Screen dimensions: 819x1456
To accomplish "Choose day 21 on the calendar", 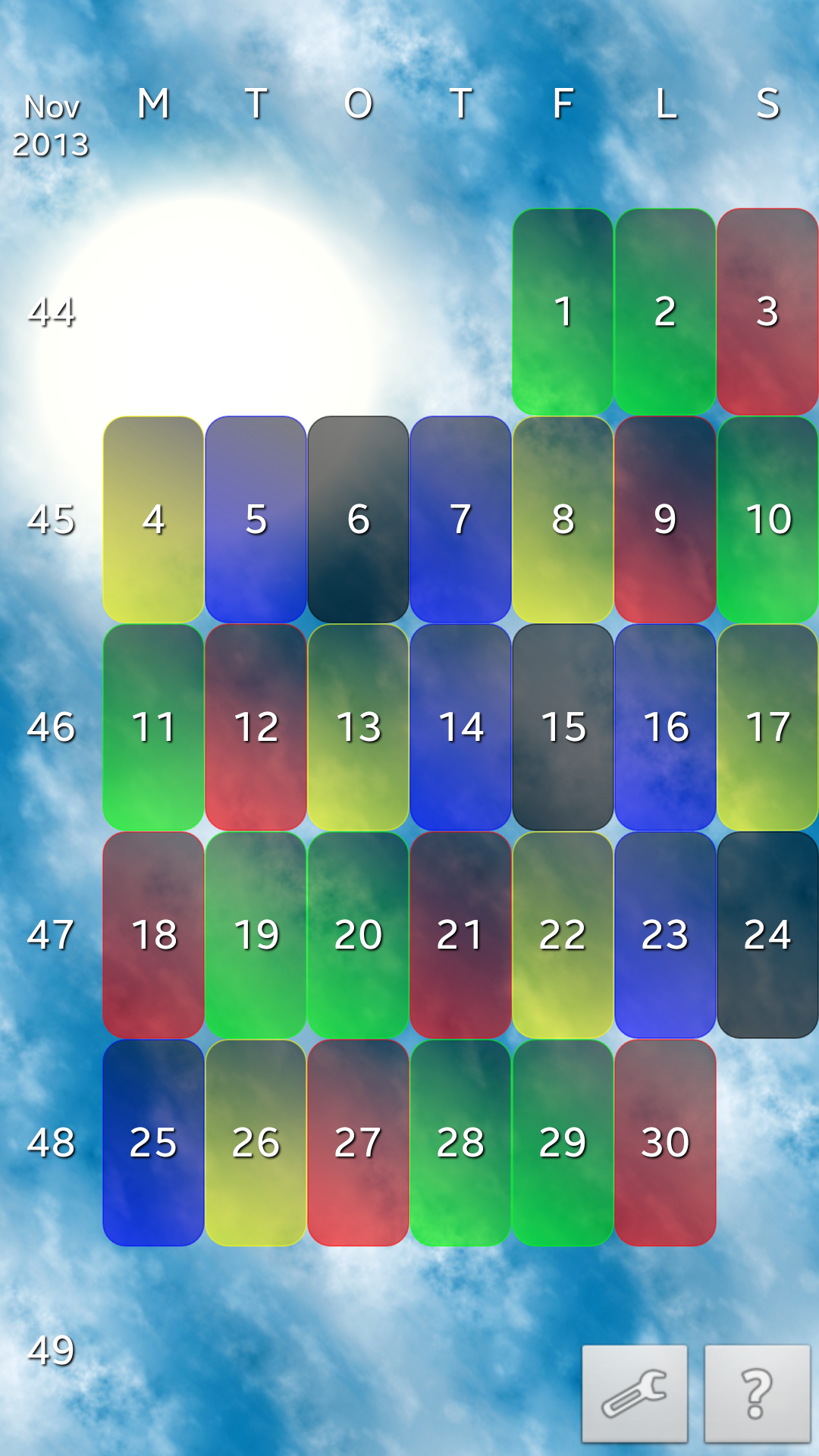I will (460, 935).
